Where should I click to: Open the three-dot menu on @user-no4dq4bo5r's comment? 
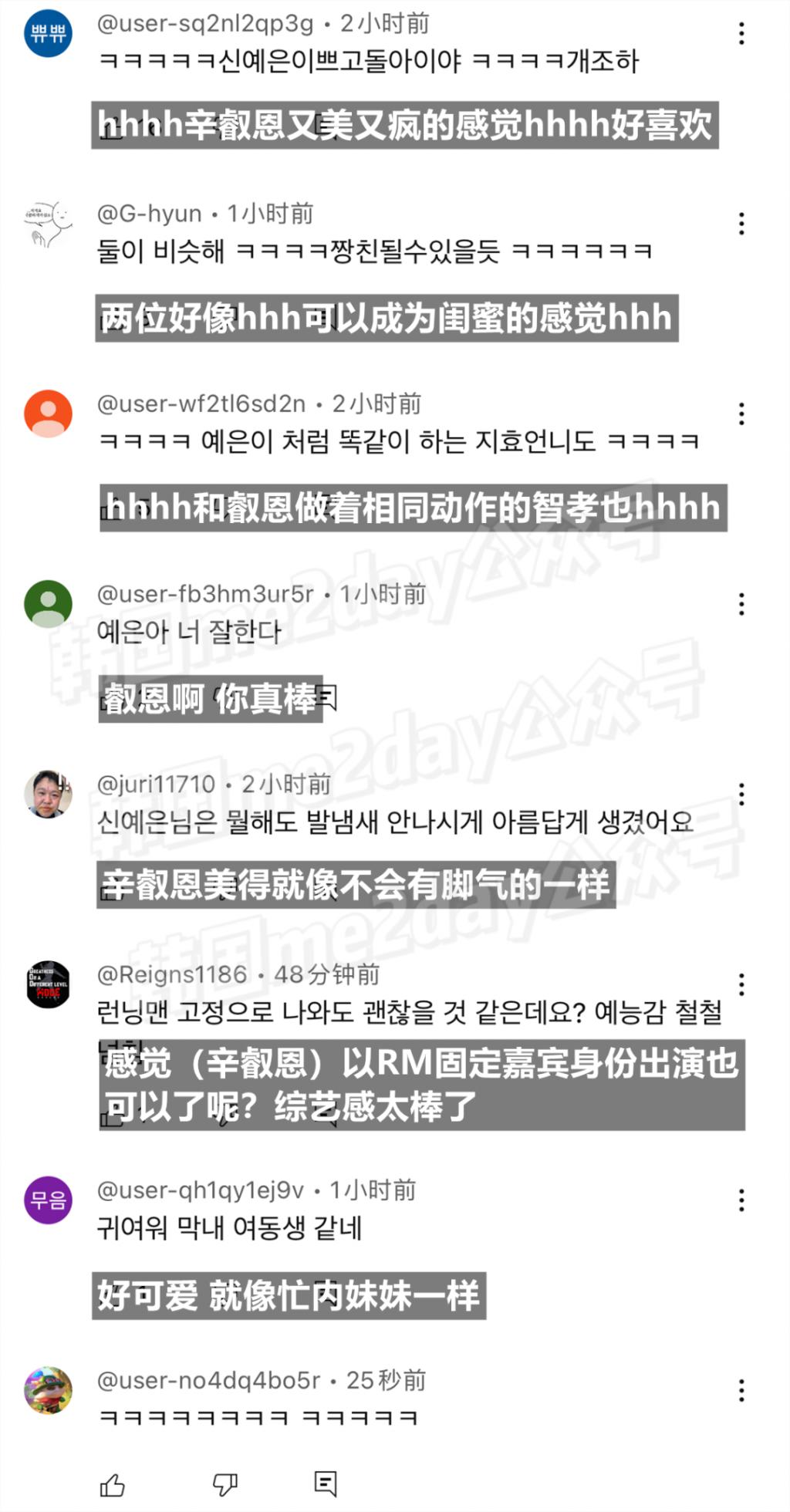[x=741, y=1391]
